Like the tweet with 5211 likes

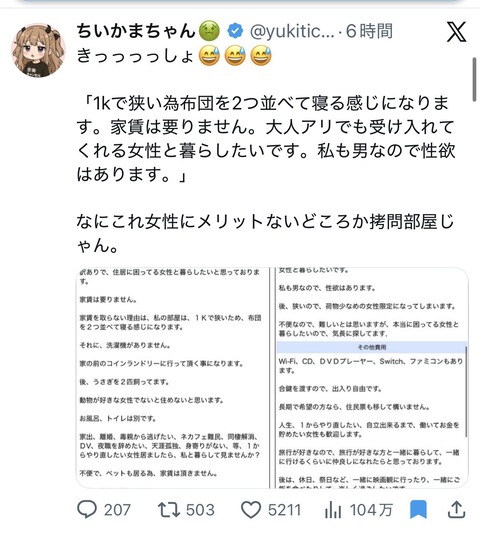[x=251, y=510]
